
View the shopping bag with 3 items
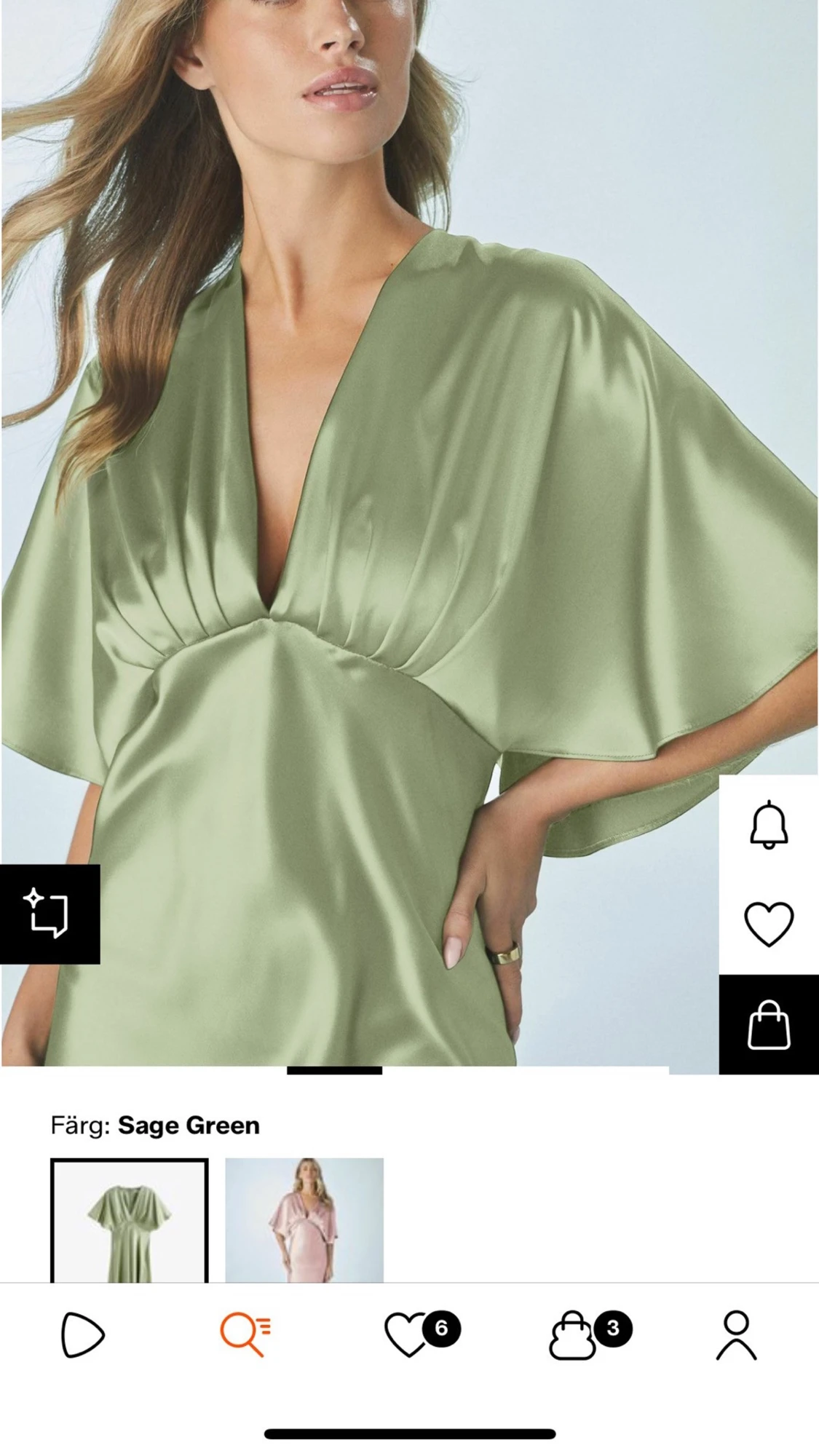[574, 1335]
